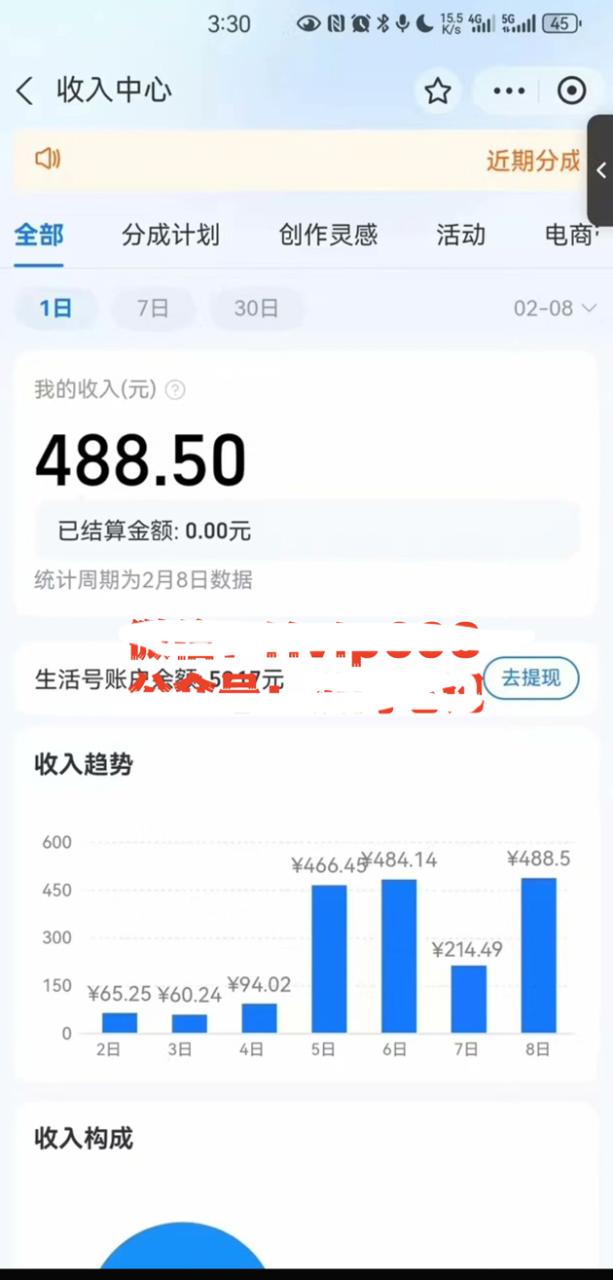Switch to the 全部 tab
613x1280 pixels.
39,236
